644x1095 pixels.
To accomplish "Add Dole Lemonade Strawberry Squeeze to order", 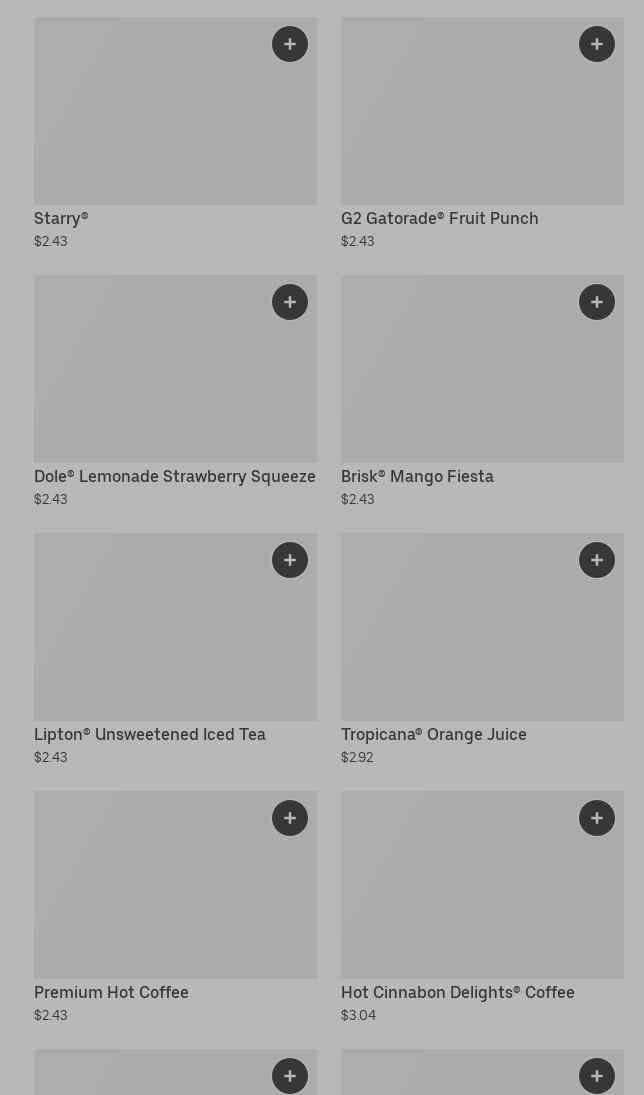I will (x=290, y=302).
